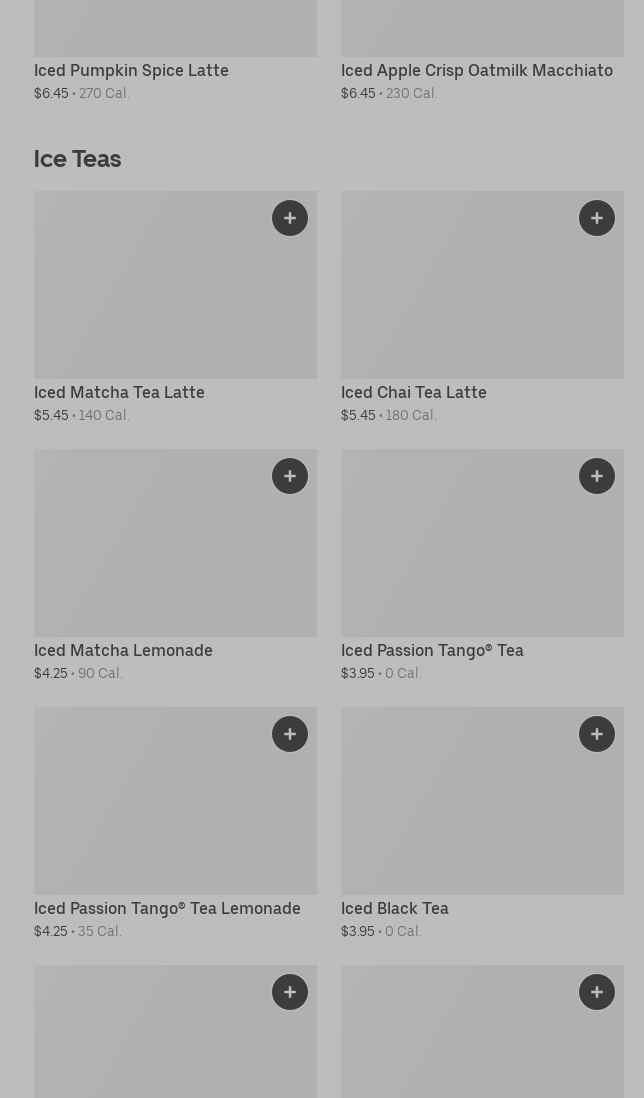Quick-add Iced Passion Tango Tea Lemonade

coord(290,734)
